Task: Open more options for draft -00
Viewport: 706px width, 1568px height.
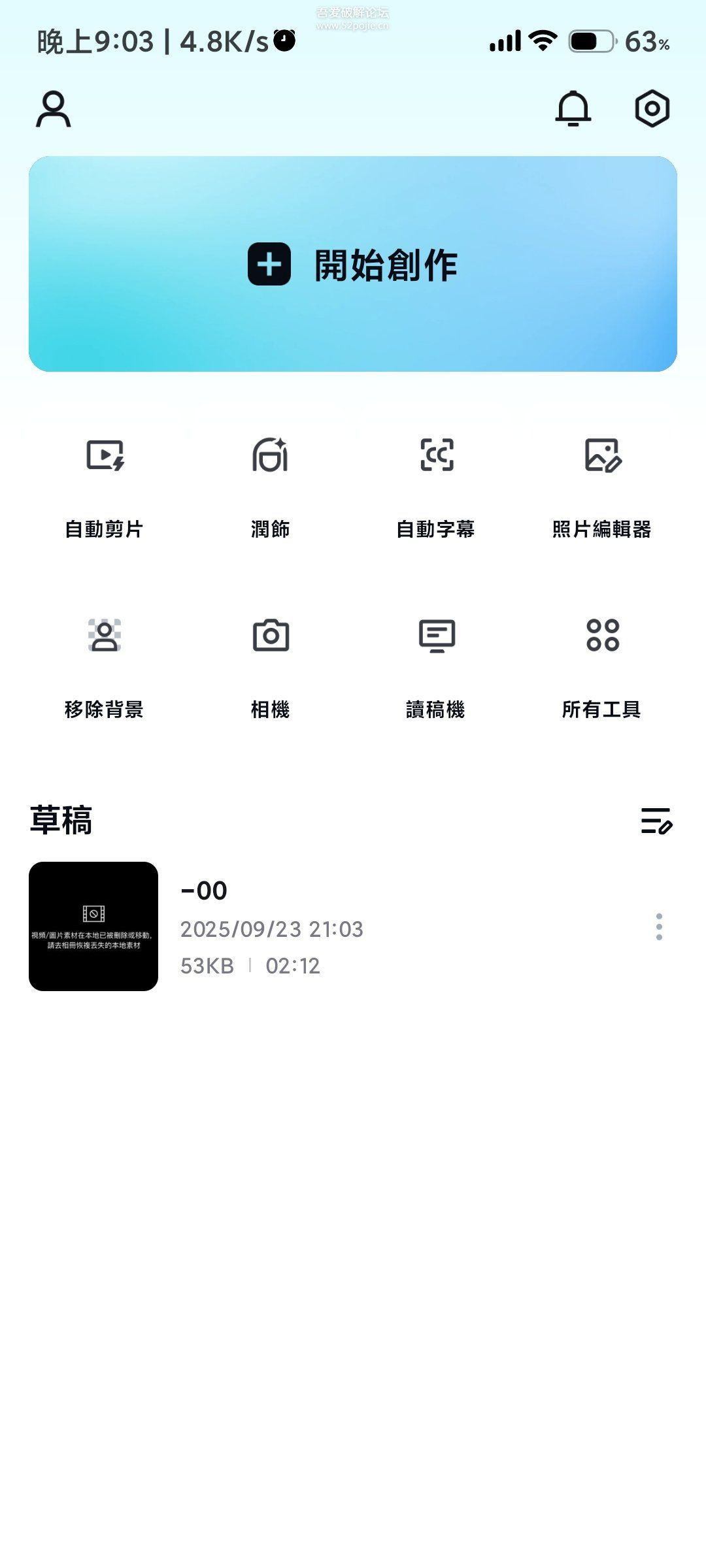Action: click(659, 926)
